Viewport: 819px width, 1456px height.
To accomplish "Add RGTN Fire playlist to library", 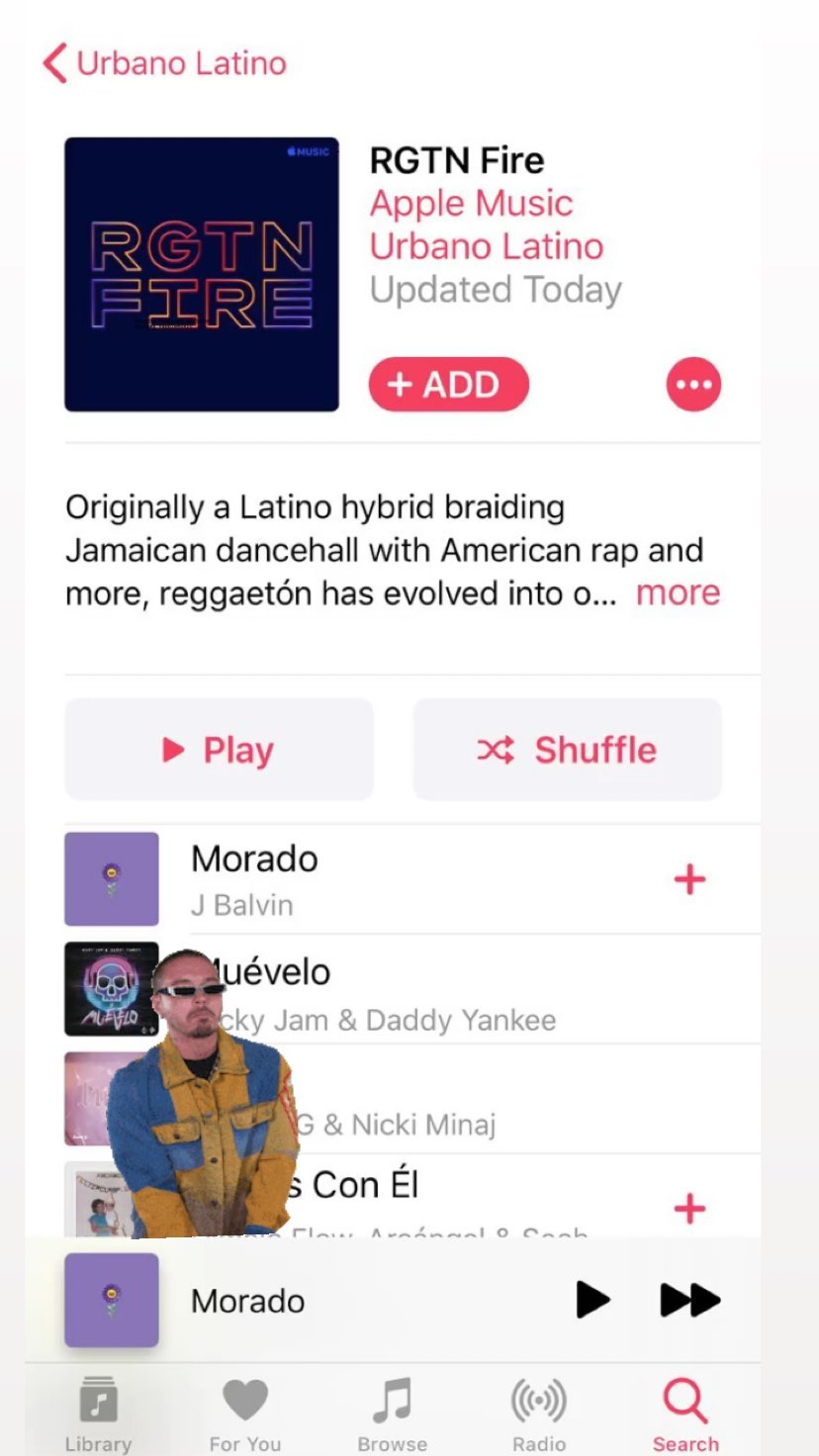I will [449, 384].
